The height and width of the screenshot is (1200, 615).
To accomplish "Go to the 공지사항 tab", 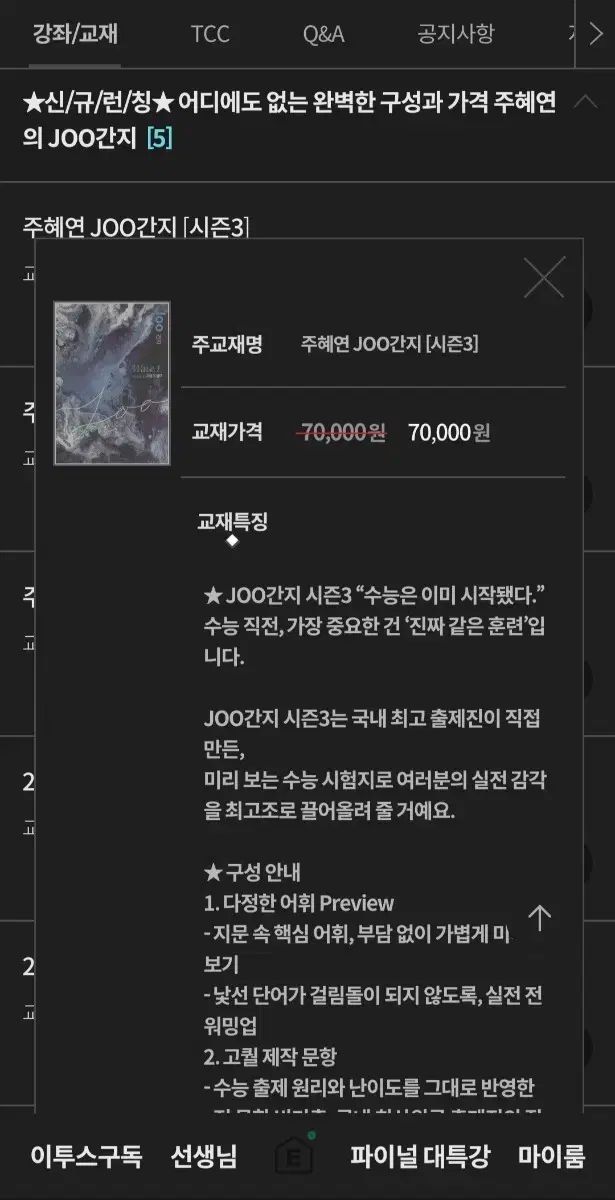I will tap(455, 34).
